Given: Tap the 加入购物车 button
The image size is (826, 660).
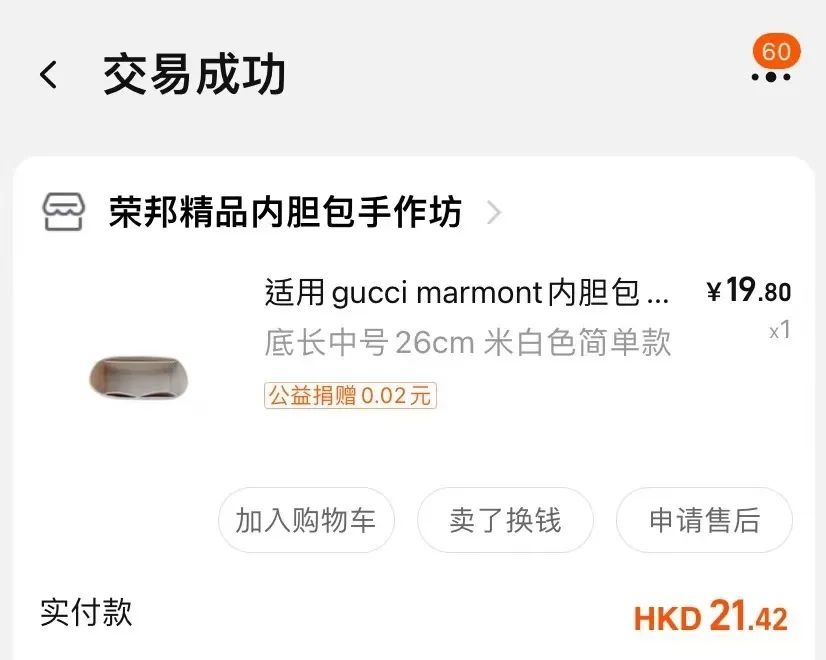Looking at the screenshot, I should 306,520.
